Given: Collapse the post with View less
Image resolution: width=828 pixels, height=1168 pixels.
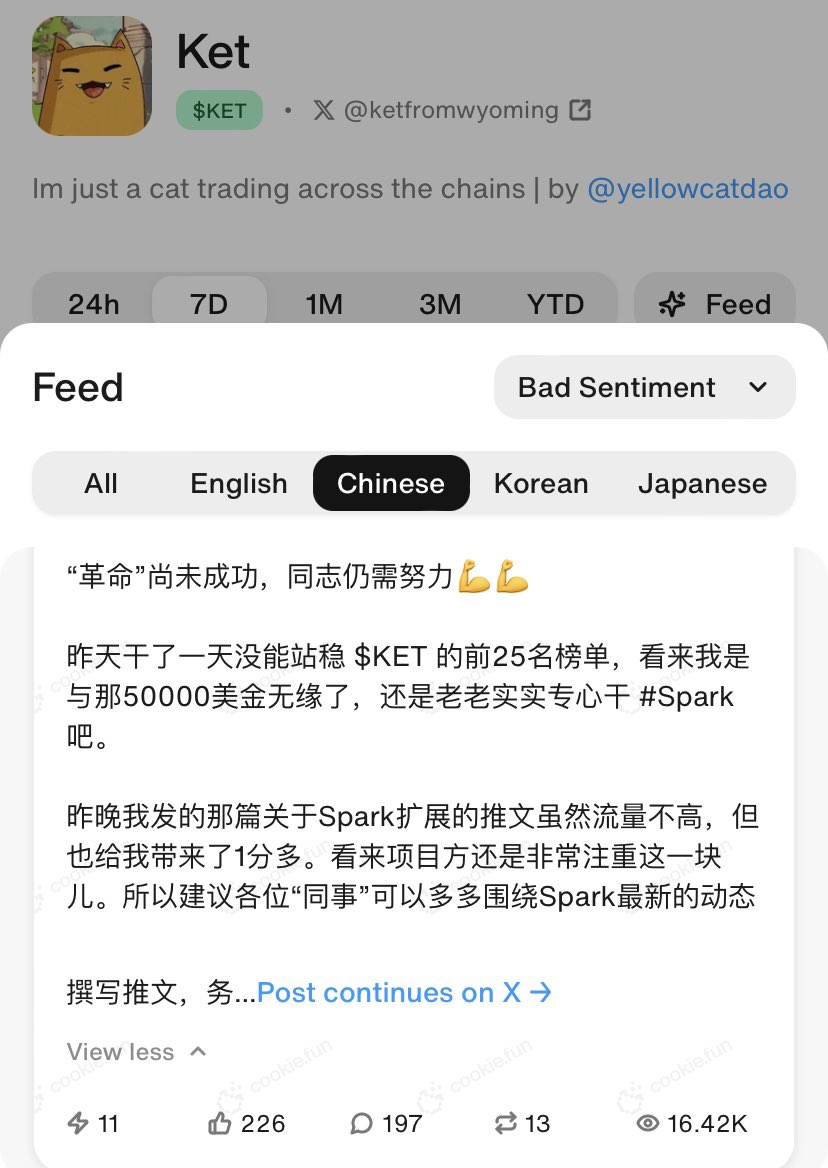Looking at the screenshot, I should (x=136, y=1051).
